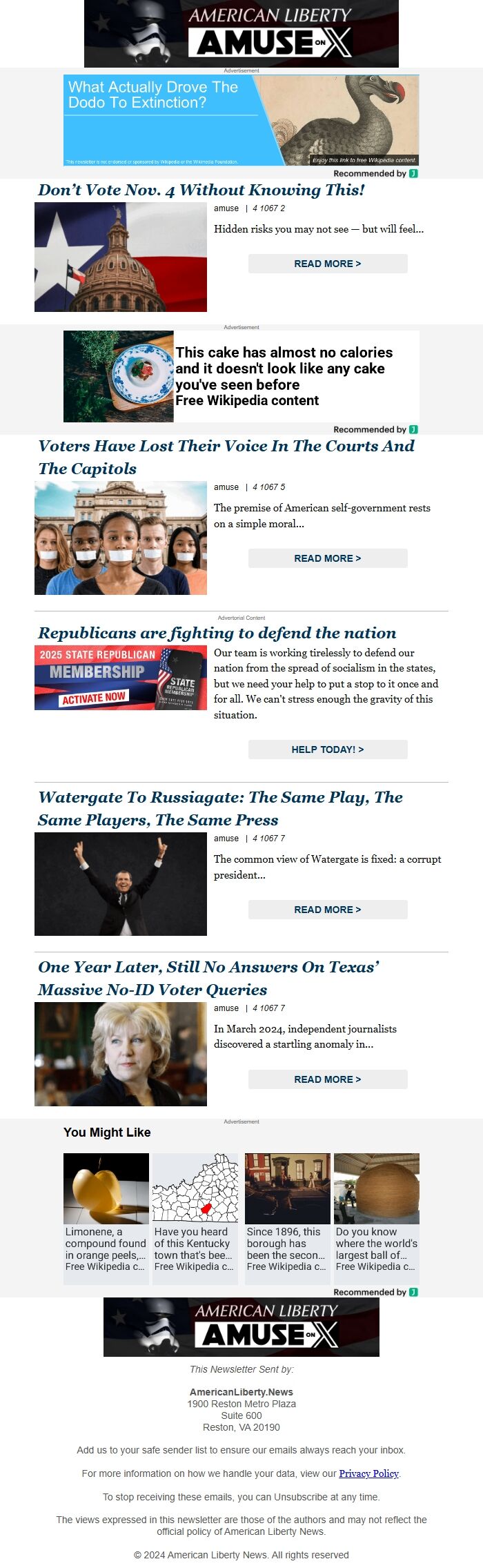
Task: Tap READ MORE for the Nov. 4 vote article
Action: 328,264
